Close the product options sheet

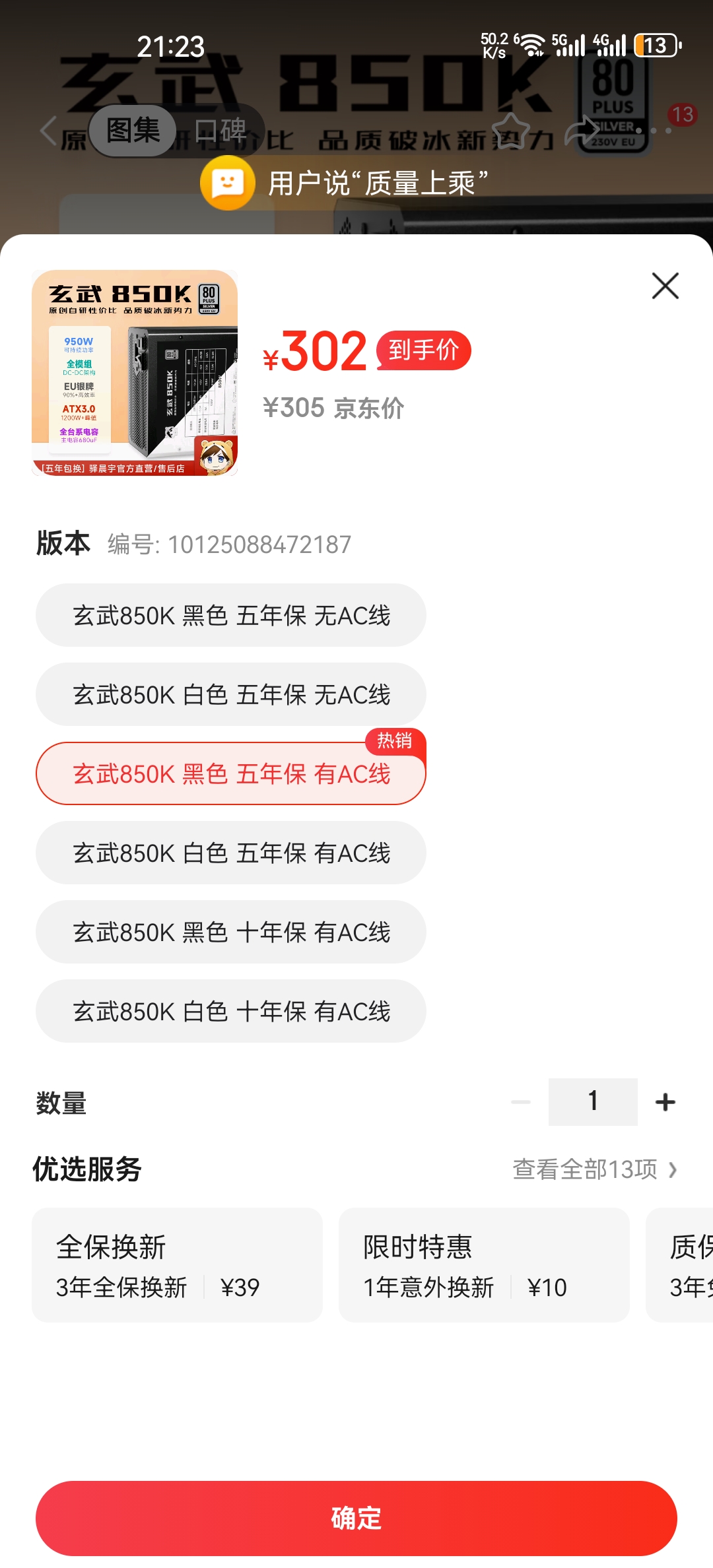point(665,286)
